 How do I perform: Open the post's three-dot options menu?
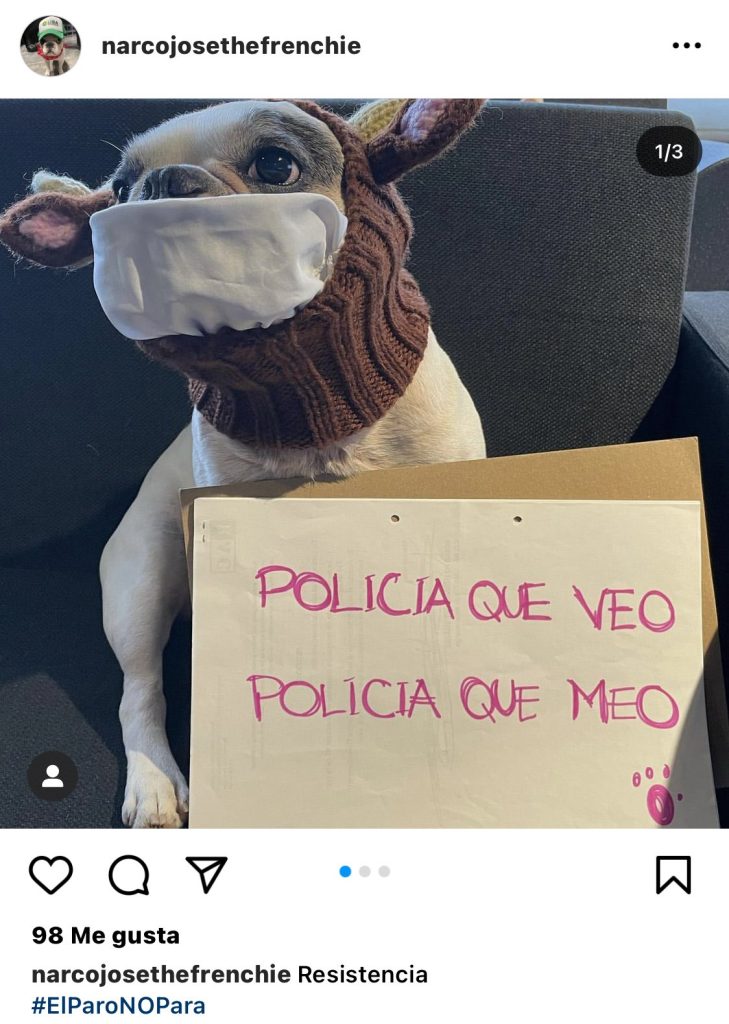pos(686,46)
